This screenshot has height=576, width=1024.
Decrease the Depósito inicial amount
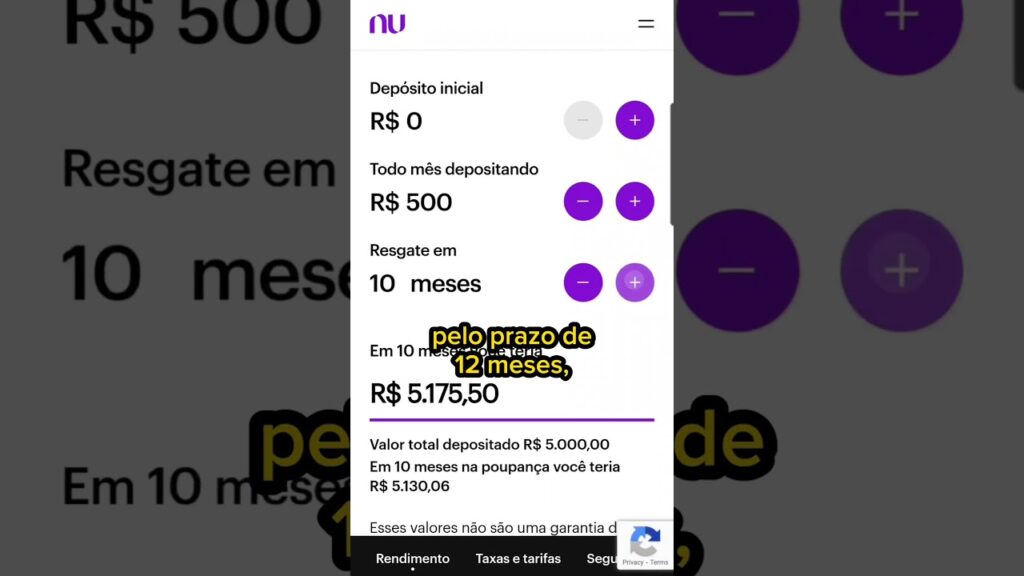pyautogui.click(x=583, y=120)
